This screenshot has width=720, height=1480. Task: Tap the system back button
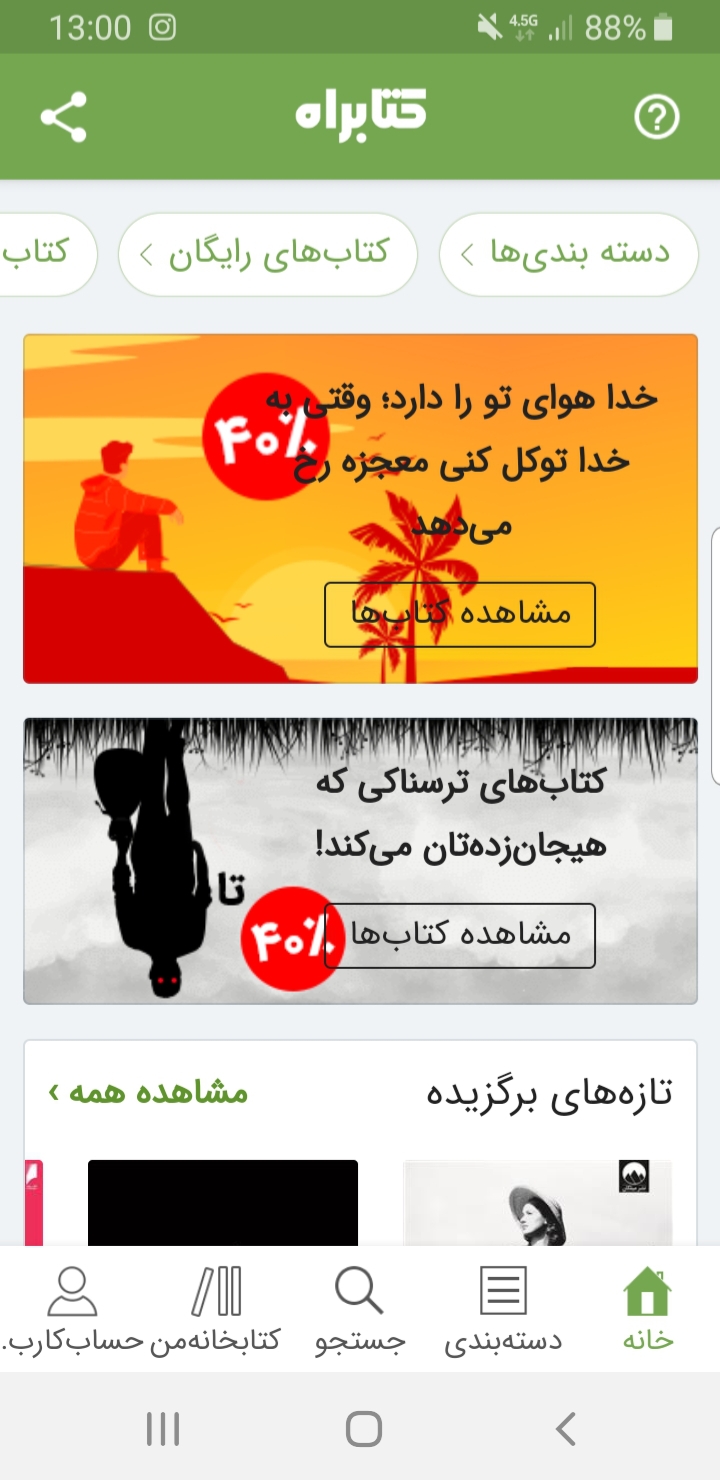pyautogui.click(x=565, y=1429)
